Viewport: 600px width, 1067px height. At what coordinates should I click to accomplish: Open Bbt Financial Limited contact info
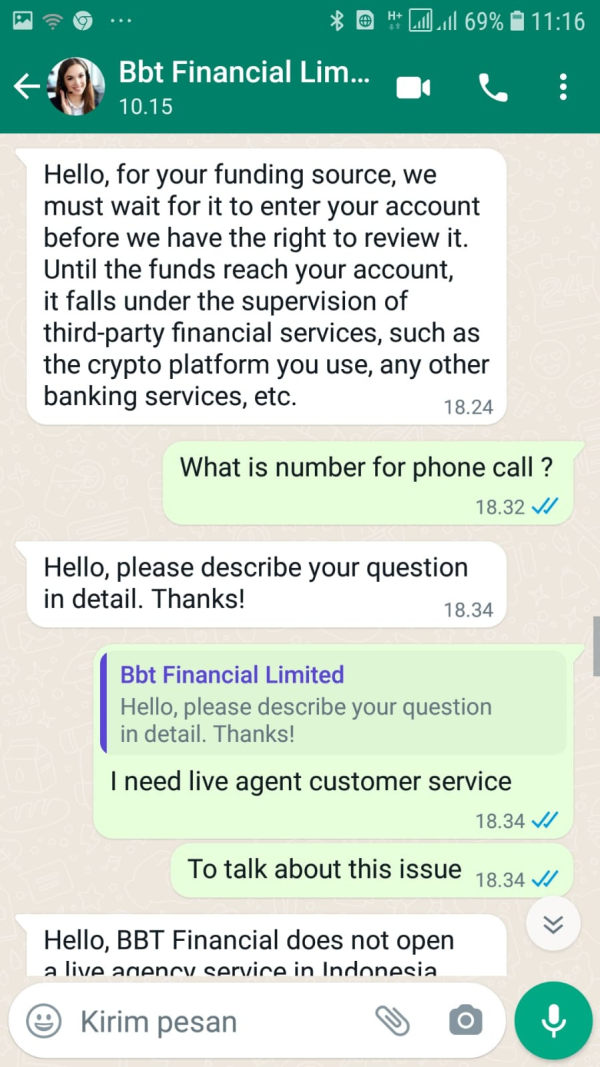[x=245, y=87]
